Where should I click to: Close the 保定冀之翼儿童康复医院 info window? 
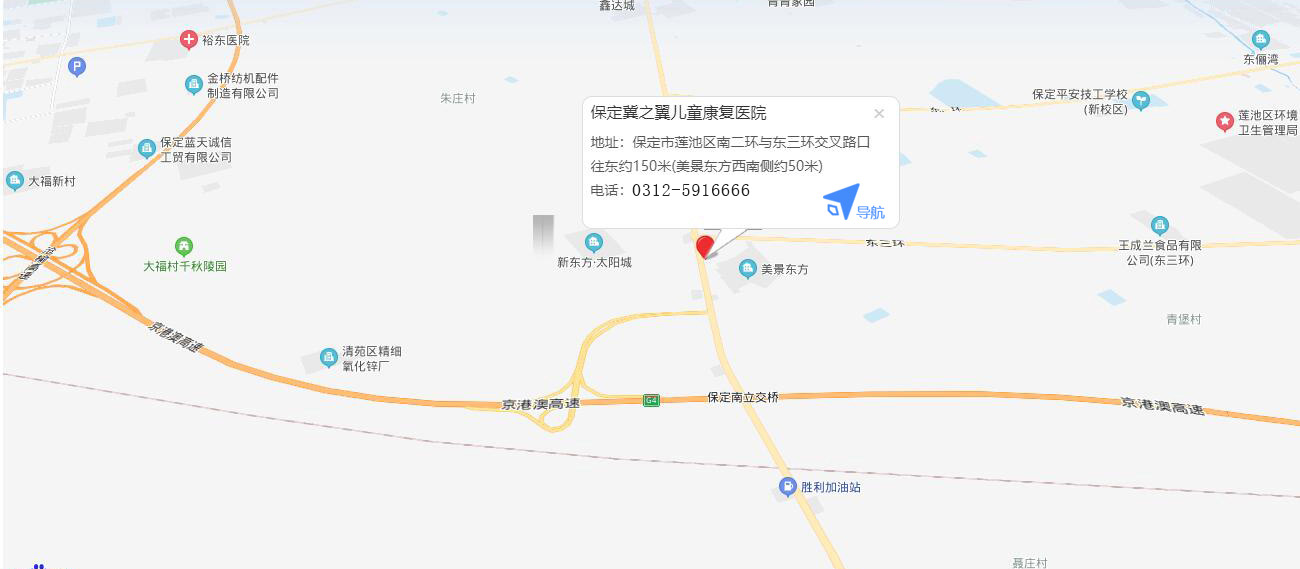pos(879,114)
